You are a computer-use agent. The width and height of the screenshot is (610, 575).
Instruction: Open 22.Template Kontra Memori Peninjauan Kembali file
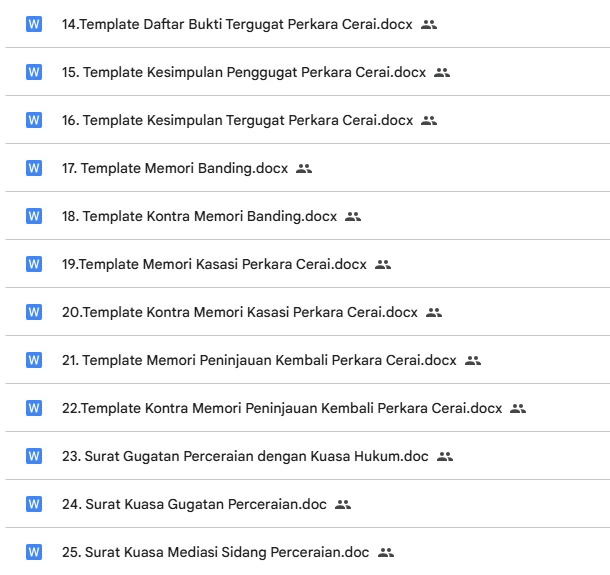[282, 408]
